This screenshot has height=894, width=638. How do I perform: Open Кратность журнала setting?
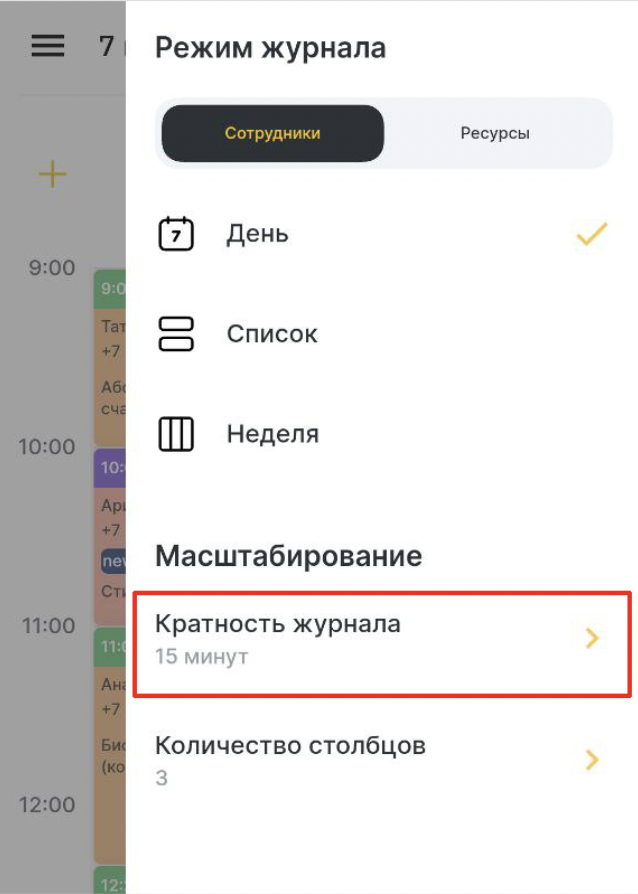click(x=381, y=640)
